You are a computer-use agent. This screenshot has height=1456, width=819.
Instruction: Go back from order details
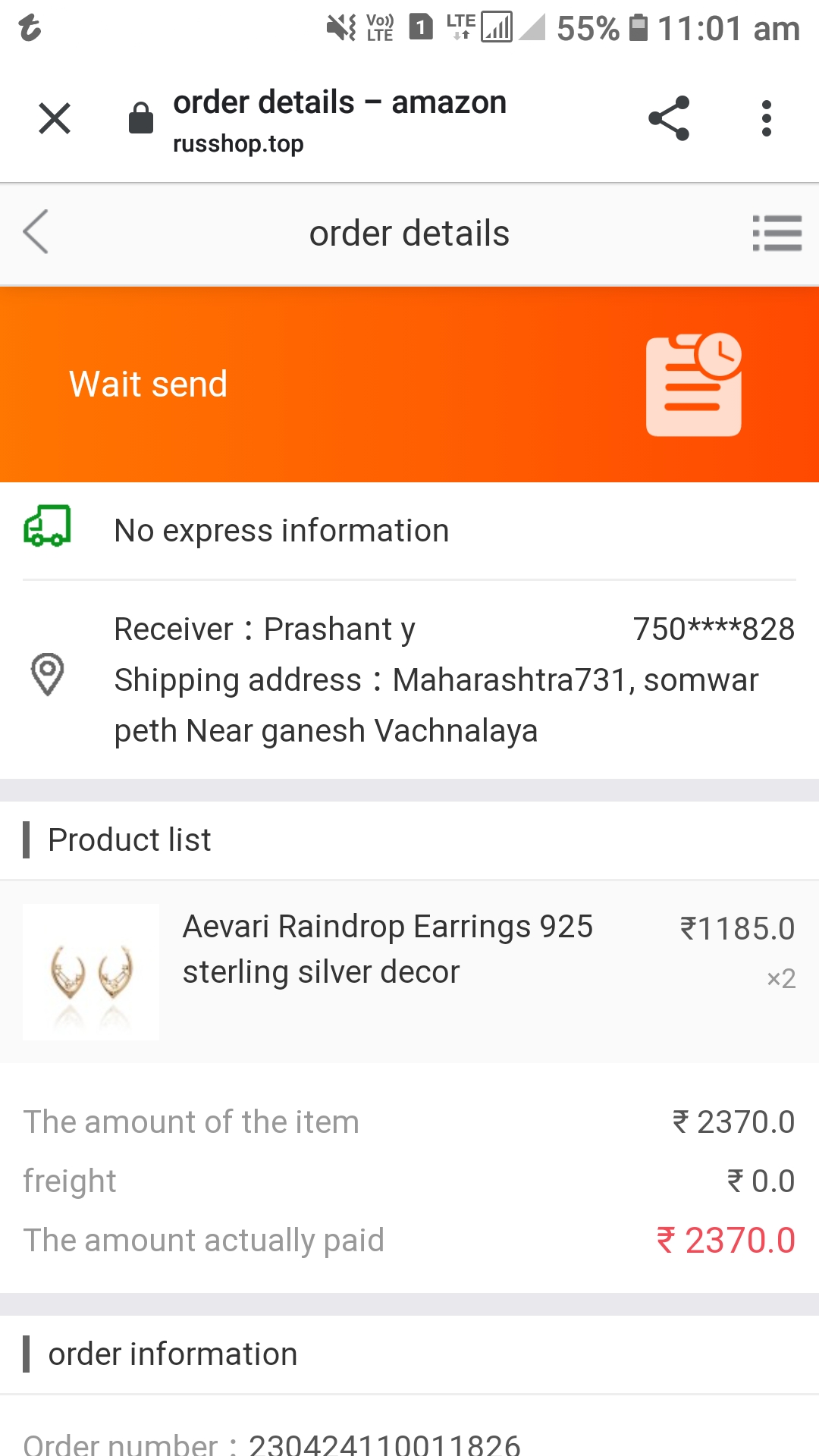click(x=36, y=232)
